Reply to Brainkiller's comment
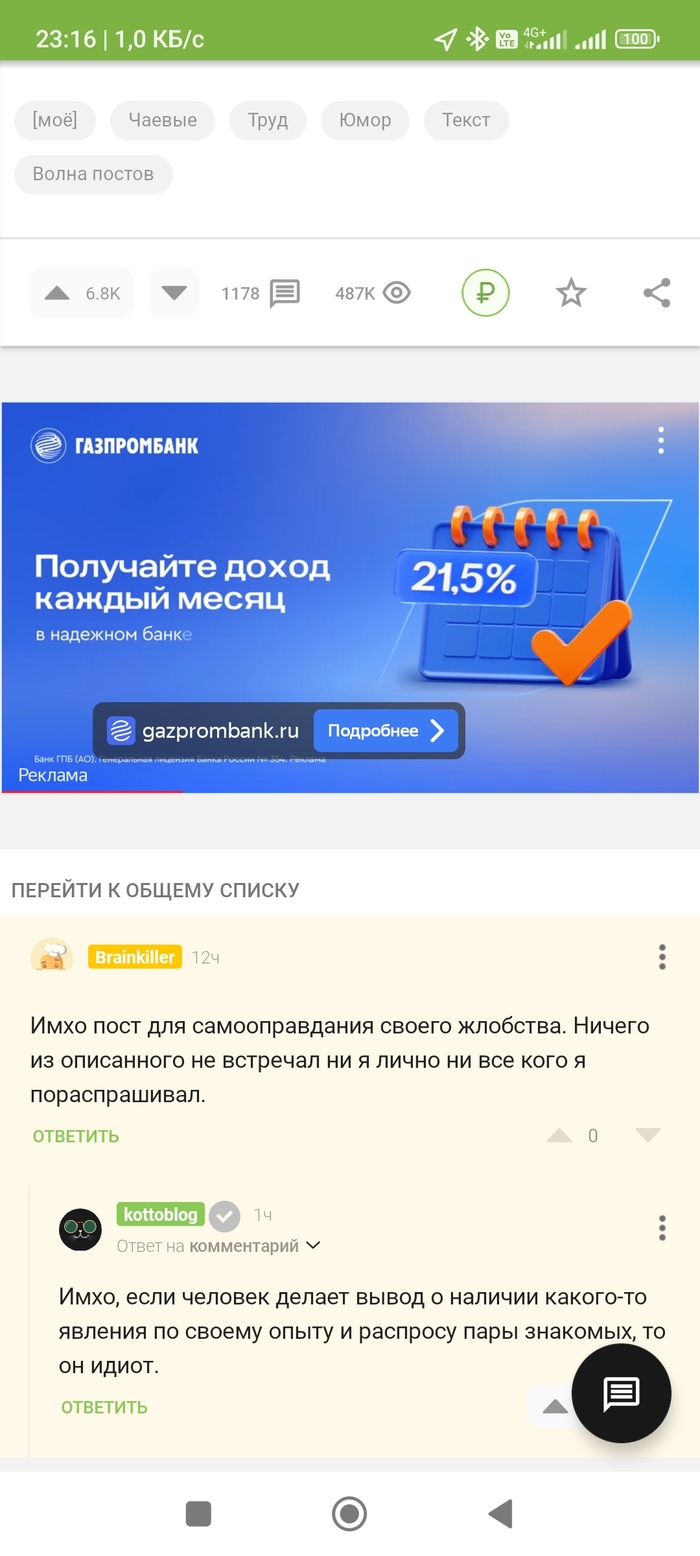The width and height of the screenshot is (700, 1556). point(76,1136)
